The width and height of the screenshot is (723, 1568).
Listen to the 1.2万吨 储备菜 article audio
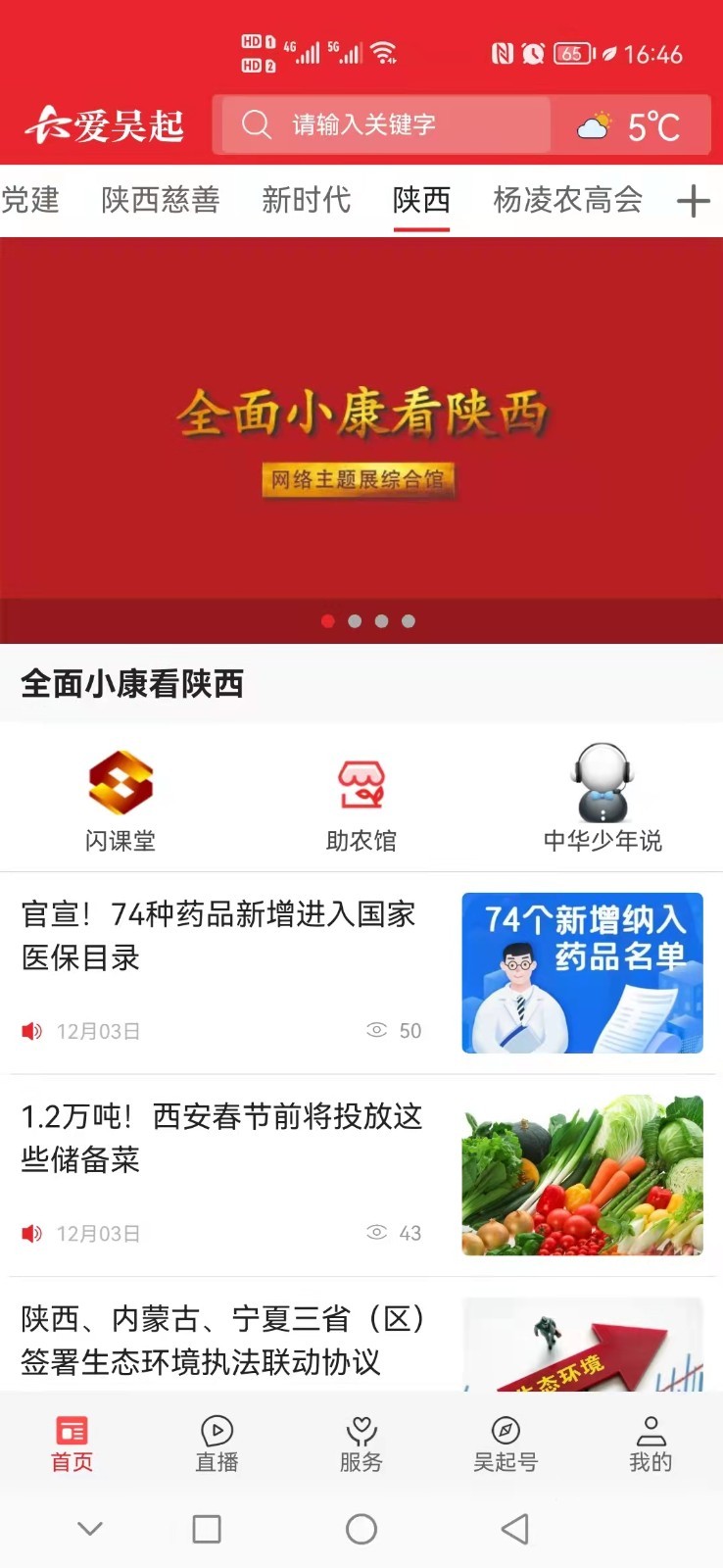32,1233
